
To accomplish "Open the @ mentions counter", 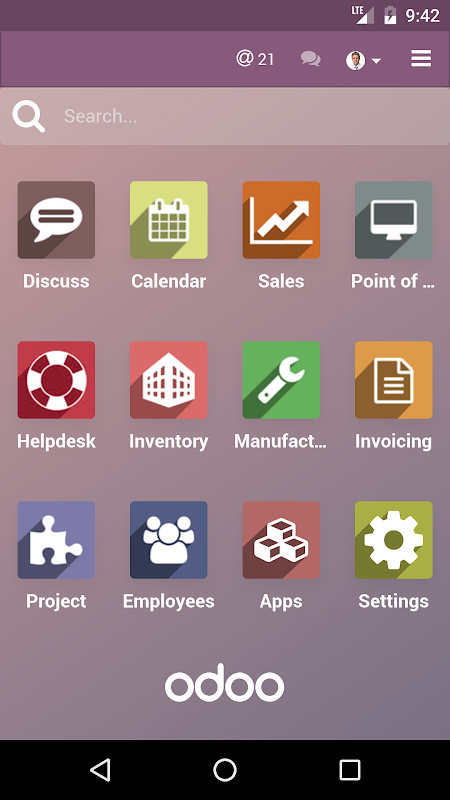I will tap(255, 59).
